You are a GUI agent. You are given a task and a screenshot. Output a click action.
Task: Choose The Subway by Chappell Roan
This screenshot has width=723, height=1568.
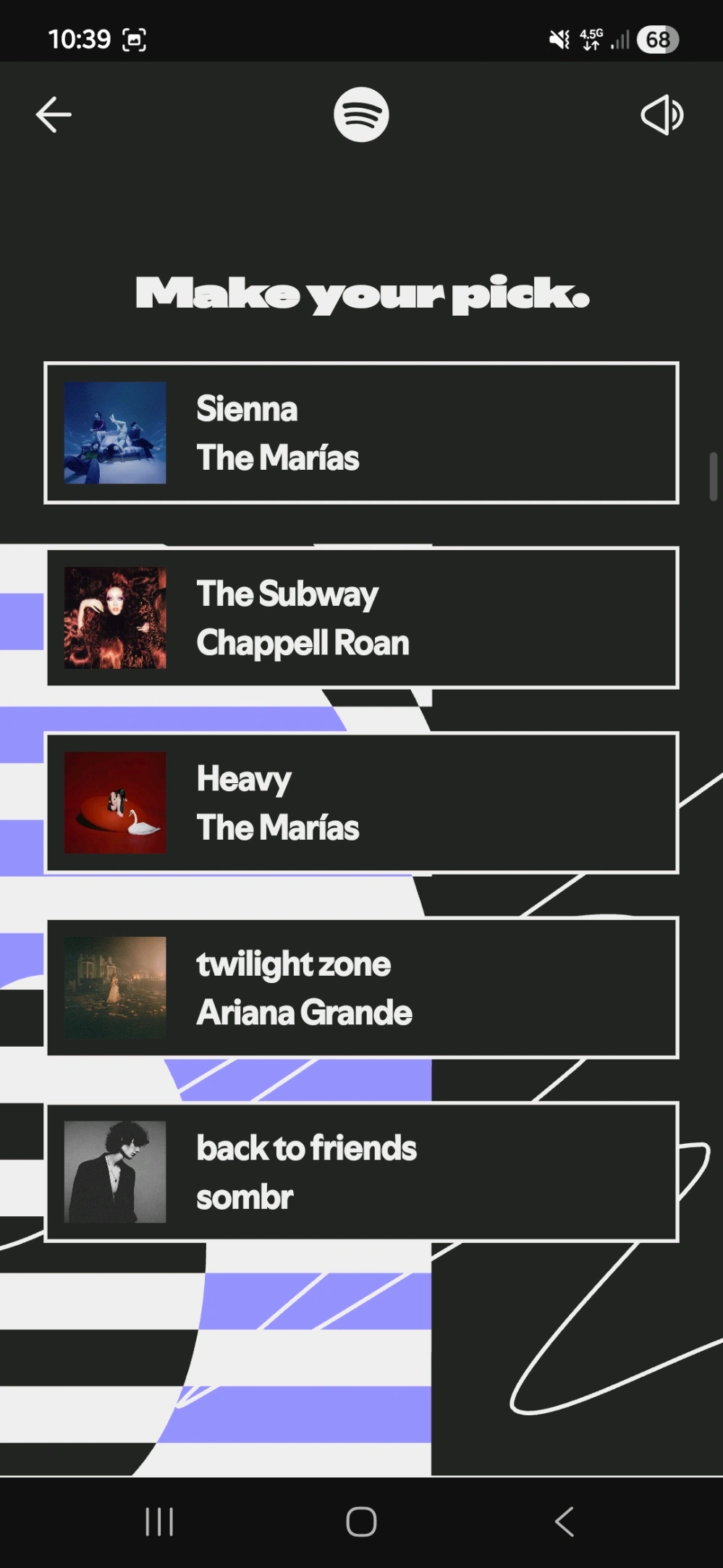(x=361, y=617)
